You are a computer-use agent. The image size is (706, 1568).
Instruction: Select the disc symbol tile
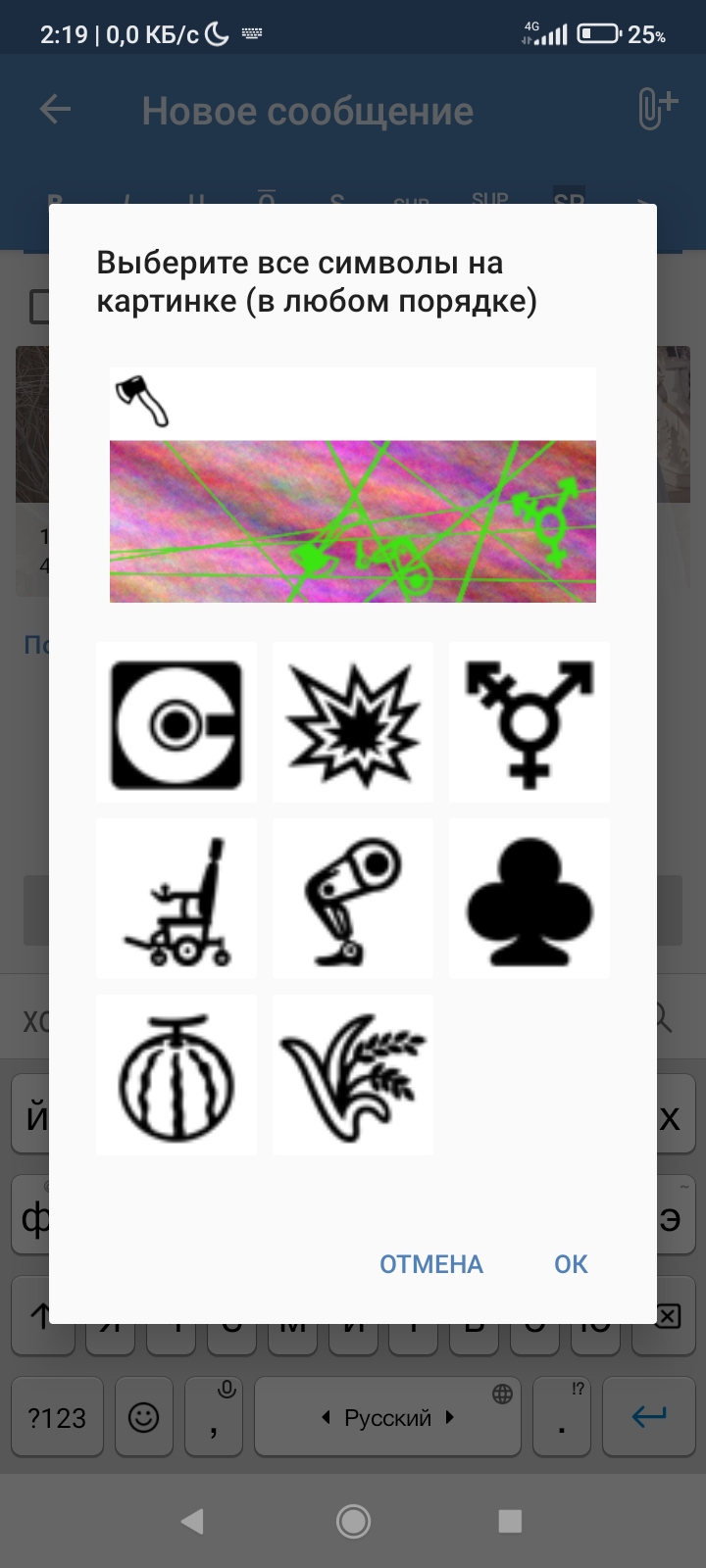176,723
